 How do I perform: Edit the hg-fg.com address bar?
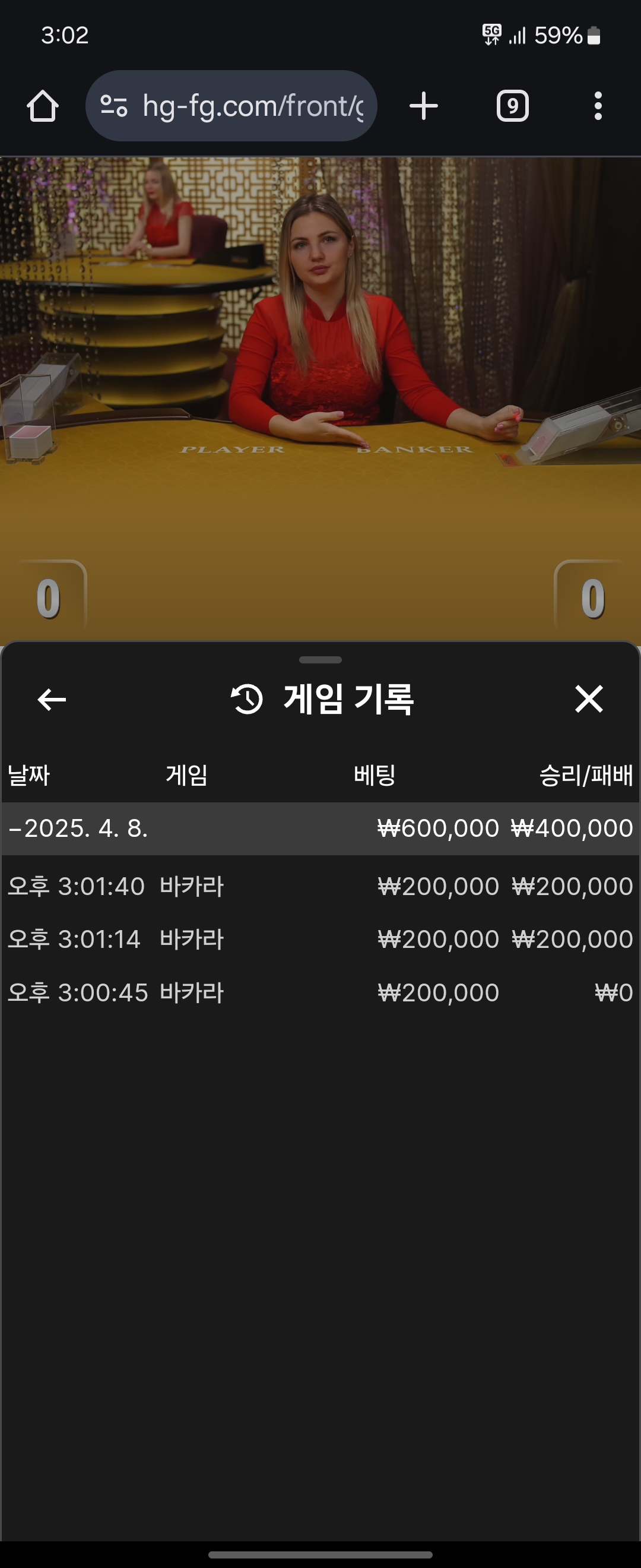point(252,106)
